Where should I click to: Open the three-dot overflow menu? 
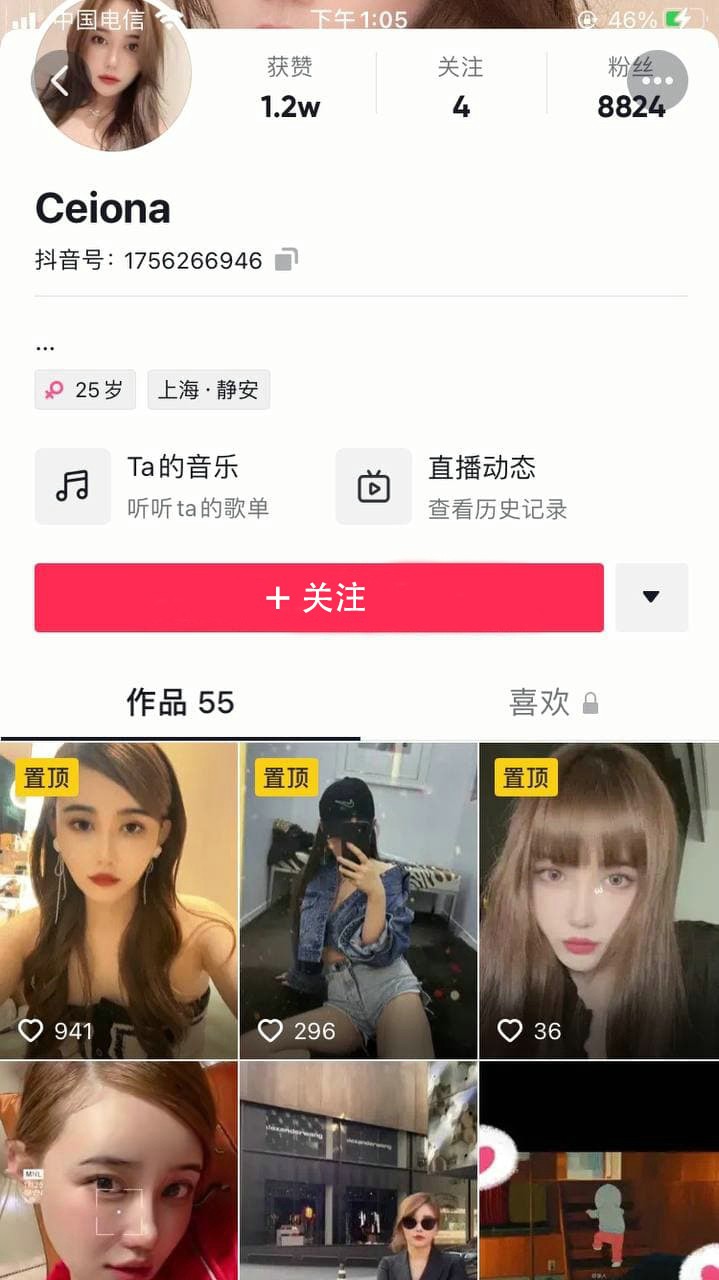[x=657, y=80]
